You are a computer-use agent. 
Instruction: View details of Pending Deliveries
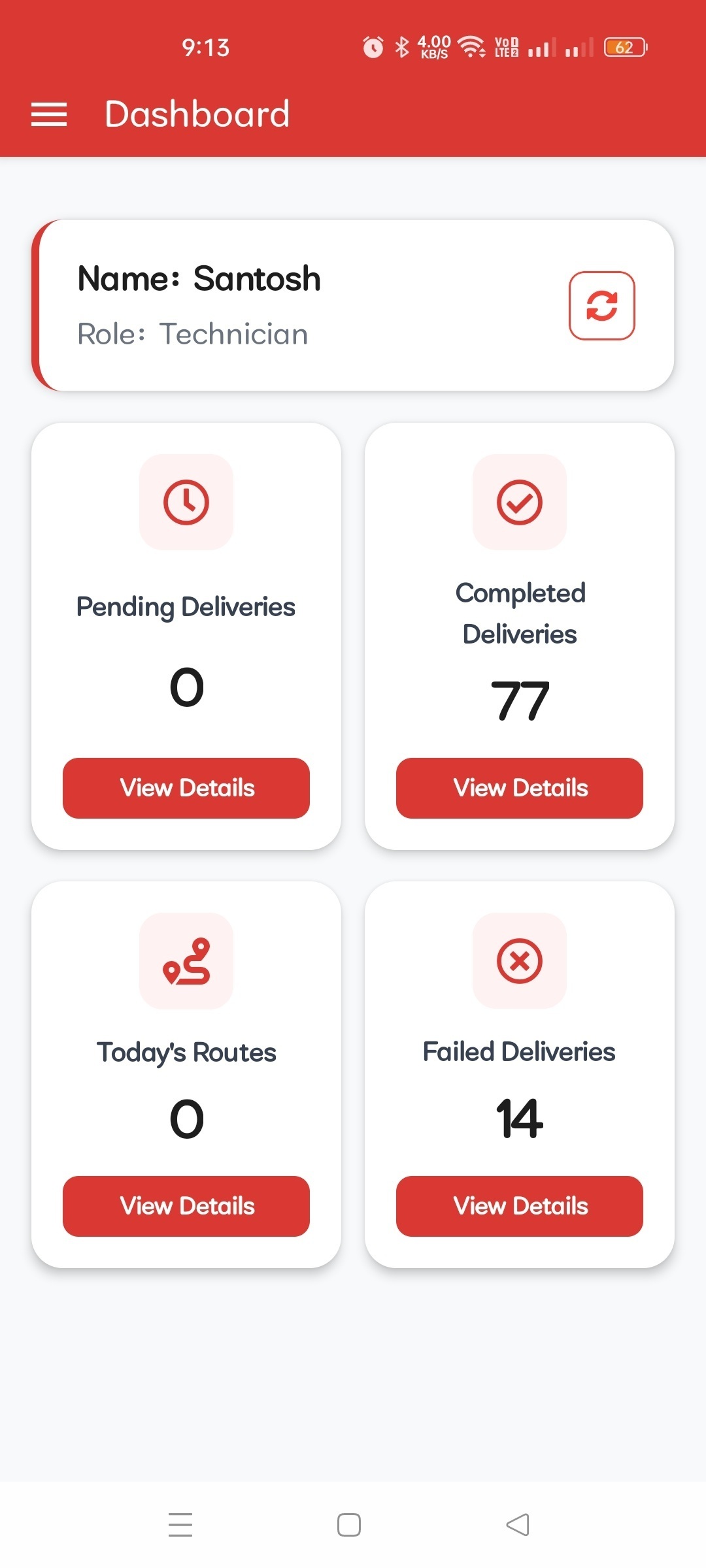coord(186,788)
